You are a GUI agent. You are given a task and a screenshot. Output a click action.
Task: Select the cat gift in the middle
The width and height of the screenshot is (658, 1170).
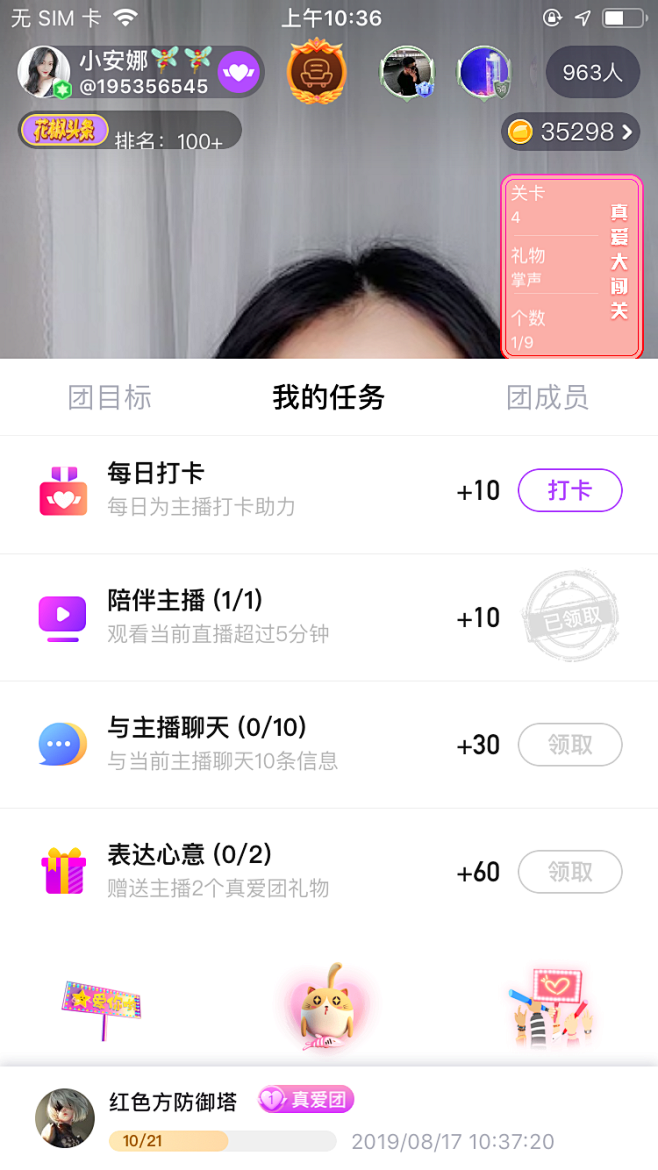[x=328, y=1007]
